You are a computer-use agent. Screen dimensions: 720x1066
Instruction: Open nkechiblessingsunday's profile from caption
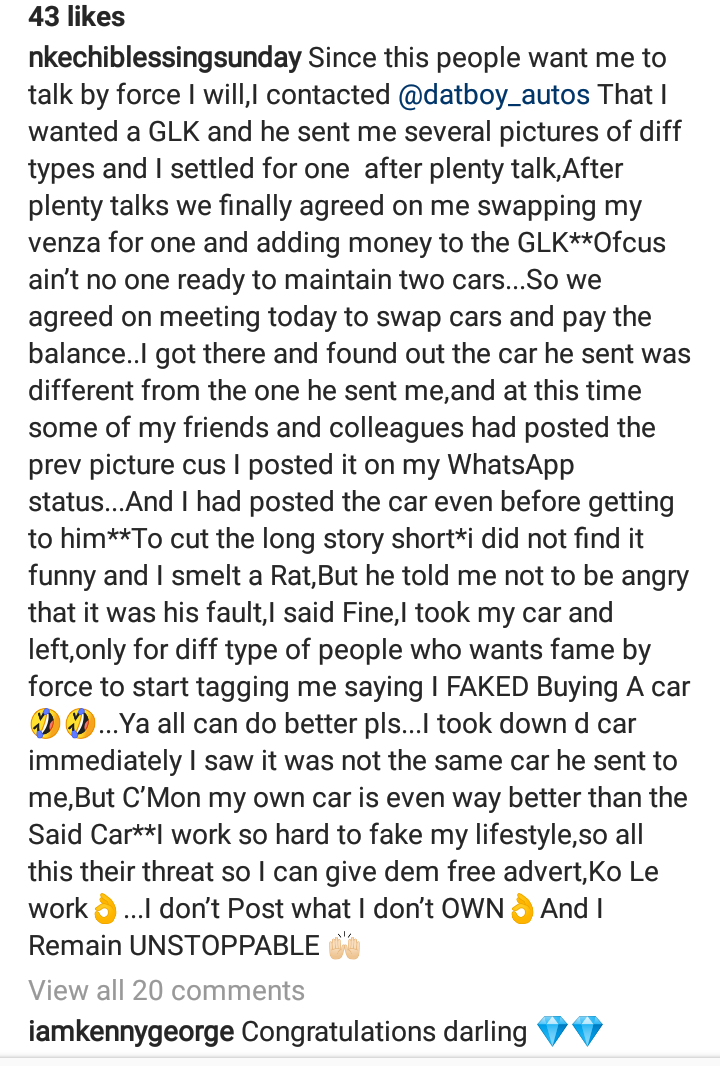coord(165,58)
